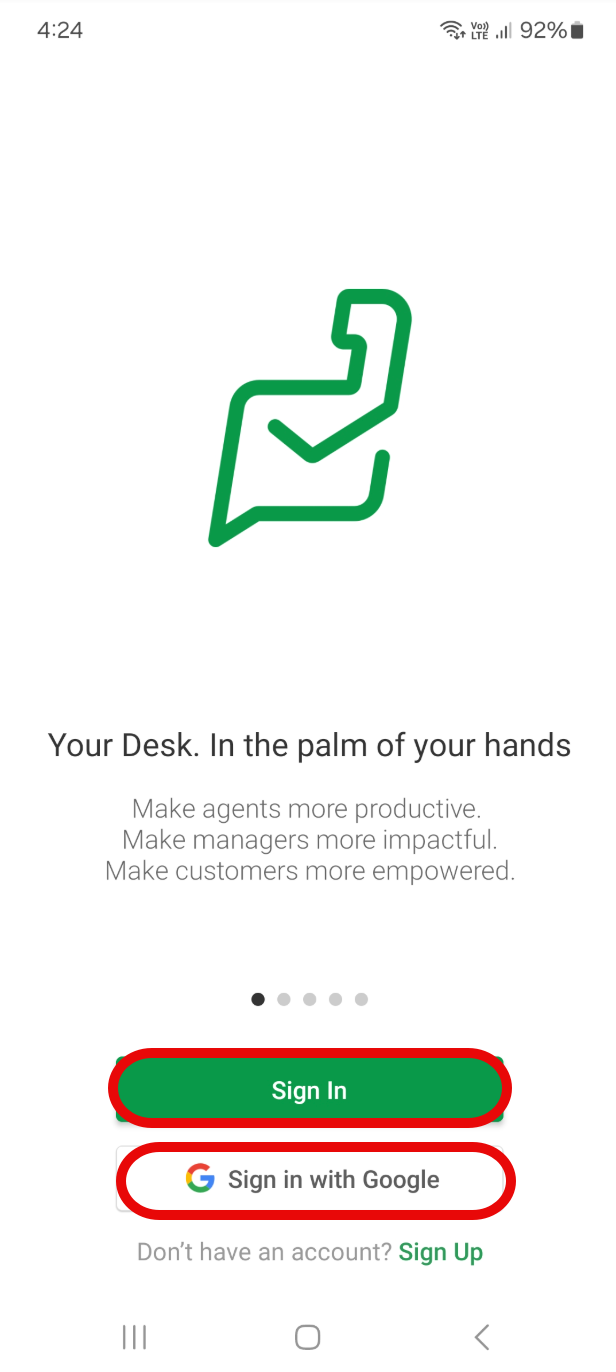Open recent apps from the navigation bar
Screen dimensions: 616x1372
click(134, 1336)
